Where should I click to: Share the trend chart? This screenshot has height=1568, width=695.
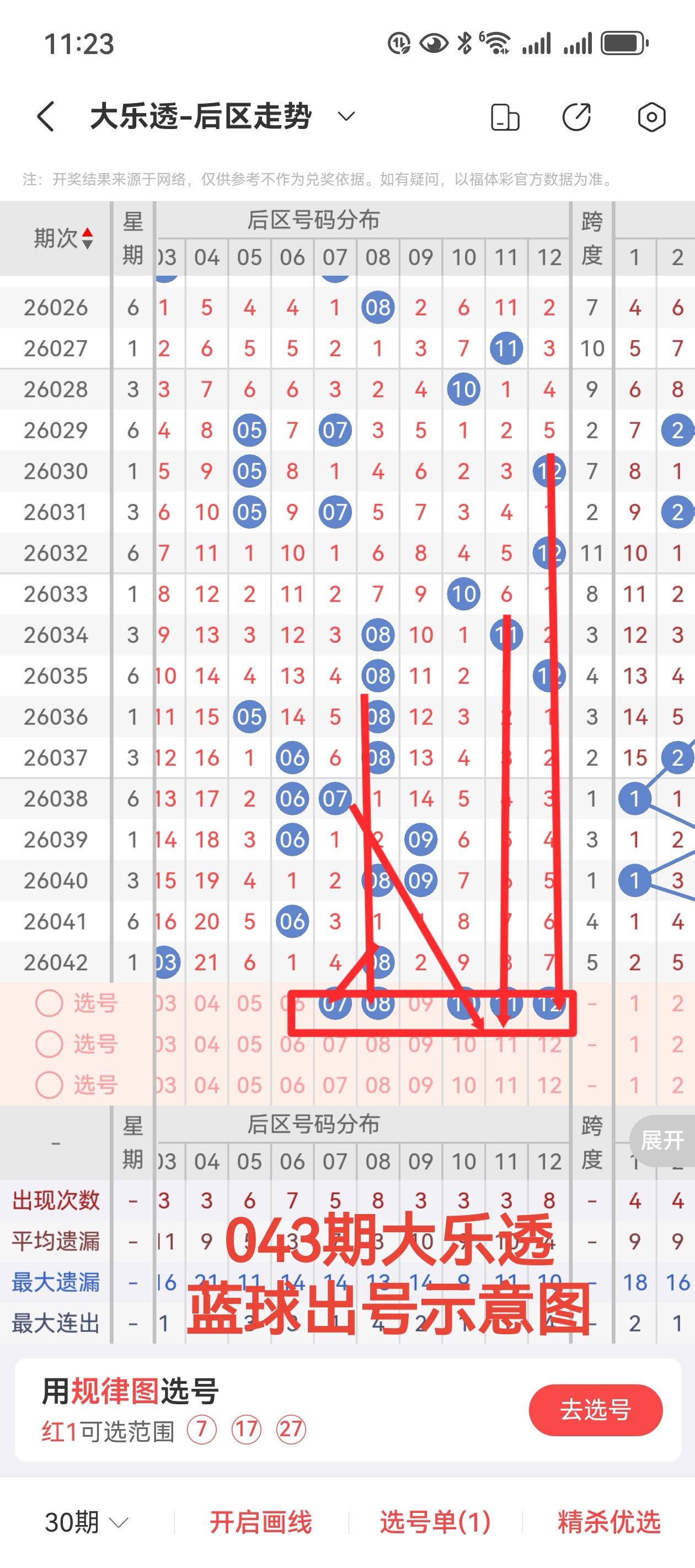coord(576,117)
